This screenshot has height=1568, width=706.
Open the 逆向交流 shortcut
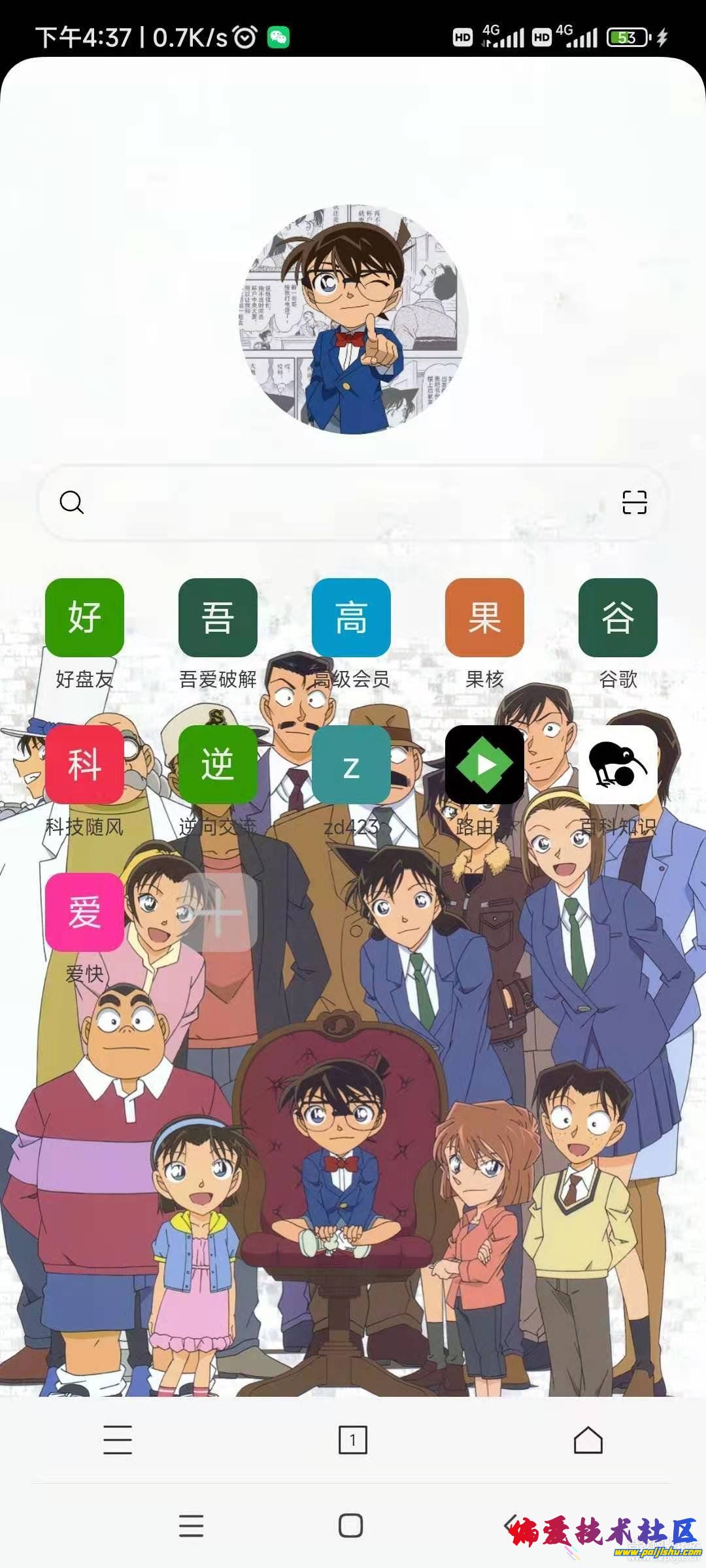click(218, 764)
